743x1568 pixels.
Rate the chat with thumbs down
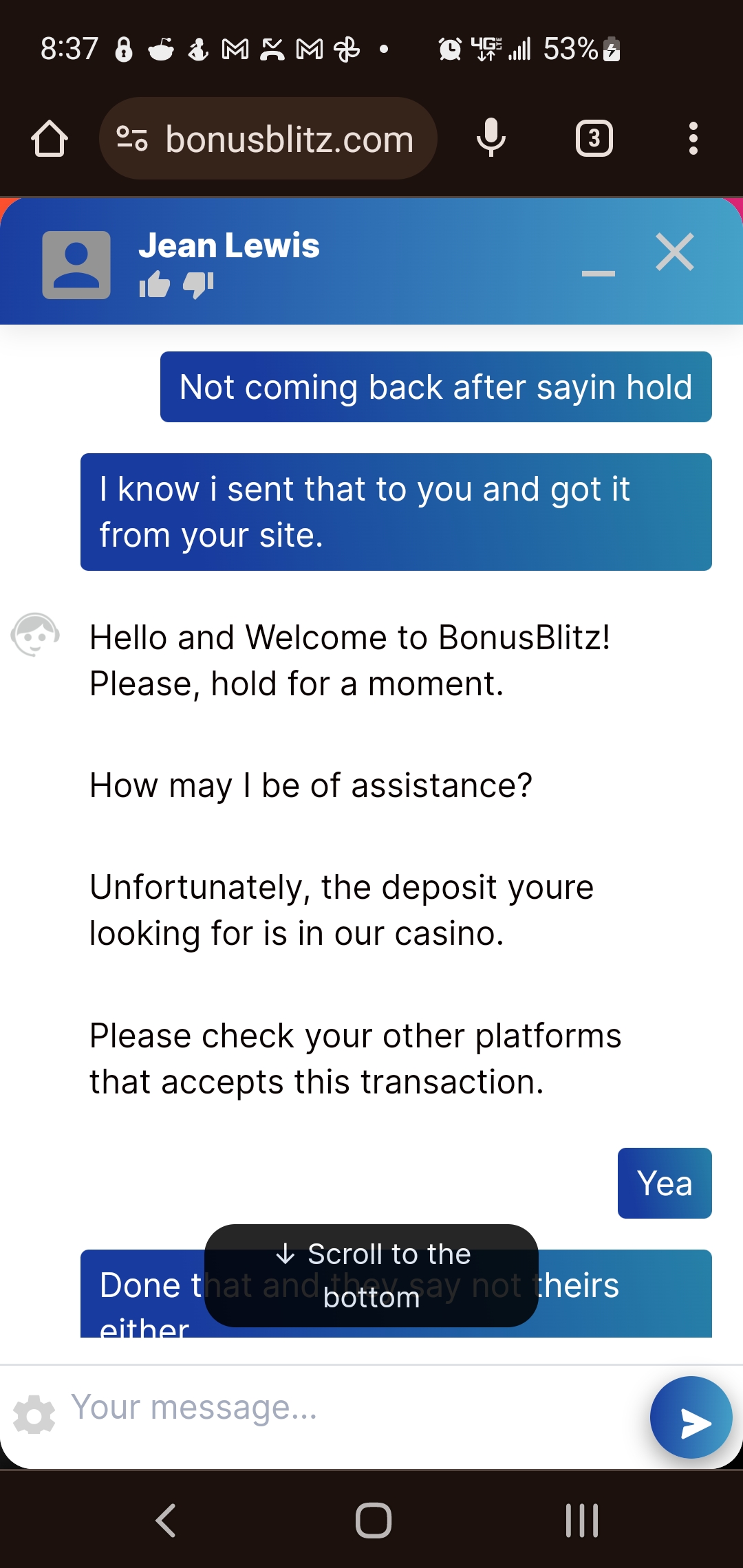pyautogui.click(x=199, y=285)
